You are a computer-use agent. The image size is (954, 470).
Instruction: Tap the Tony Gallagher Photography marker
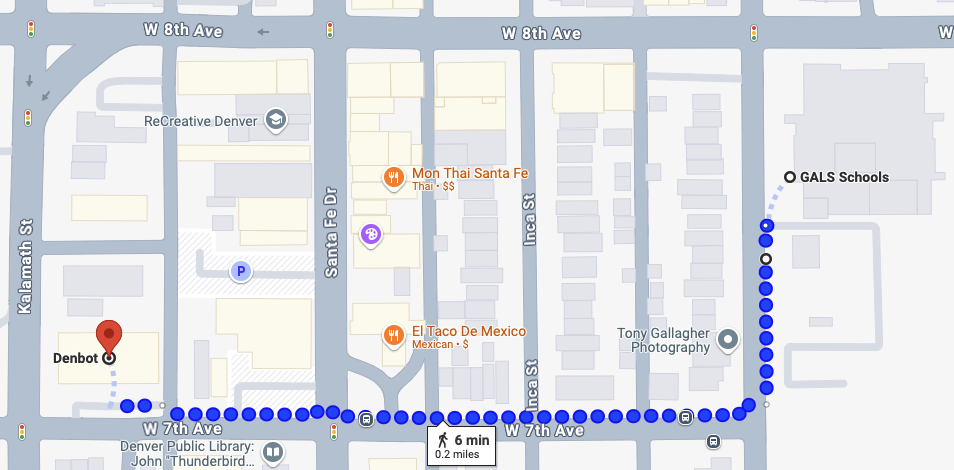[729, 341]
